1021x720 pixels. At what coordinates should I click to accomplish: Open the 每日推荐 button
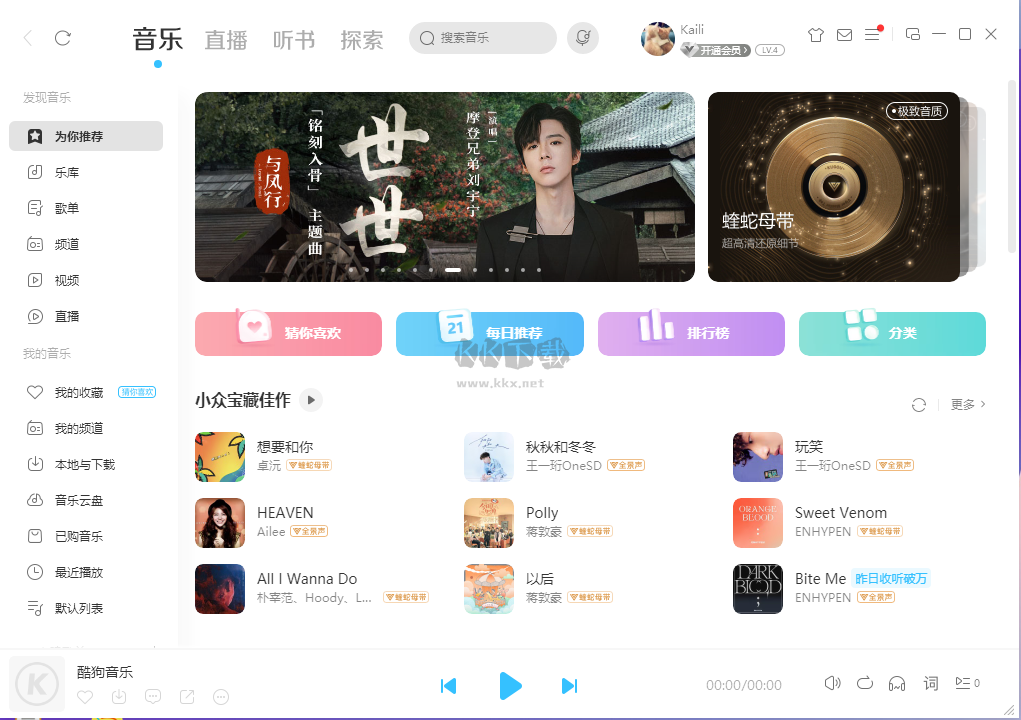point(490,333)
